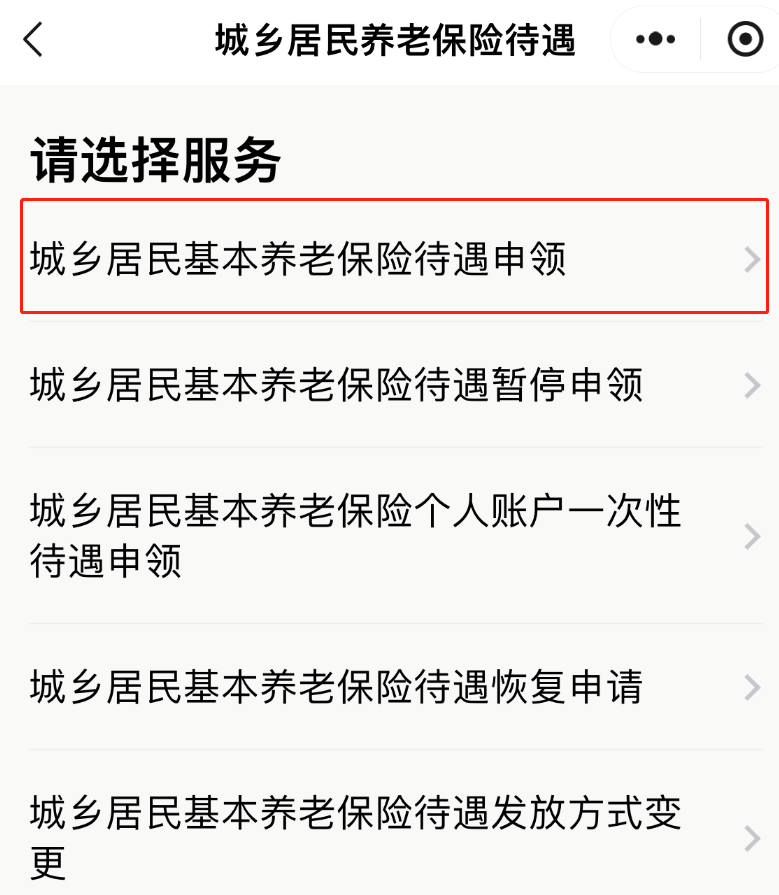779x895 pixels.
Task: Open 城乡居民基本养老保险待遇恢复申请
Action: tap(395, 687)
